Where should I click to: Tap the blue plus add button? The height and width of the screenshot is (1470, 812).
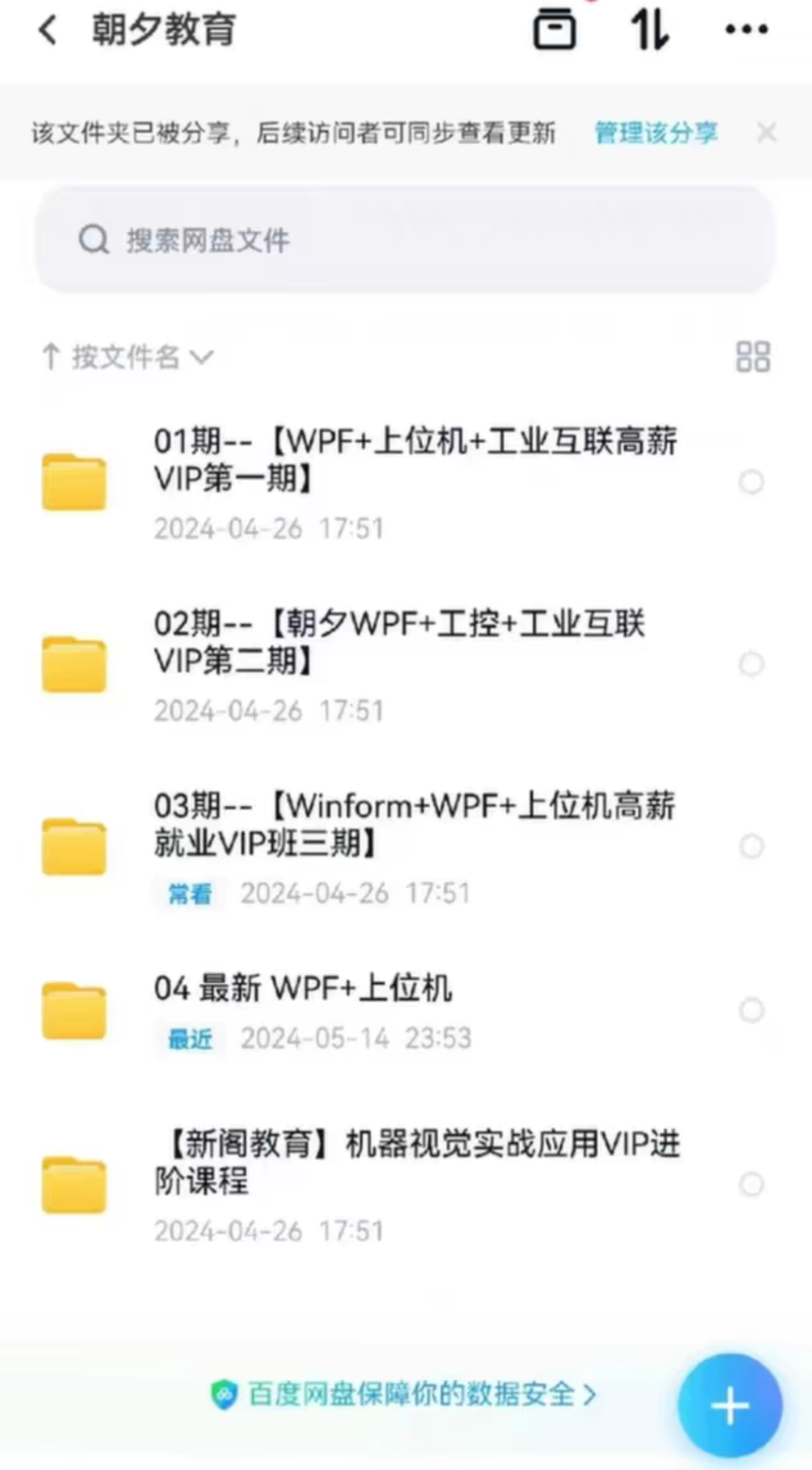pos(730,1406)
